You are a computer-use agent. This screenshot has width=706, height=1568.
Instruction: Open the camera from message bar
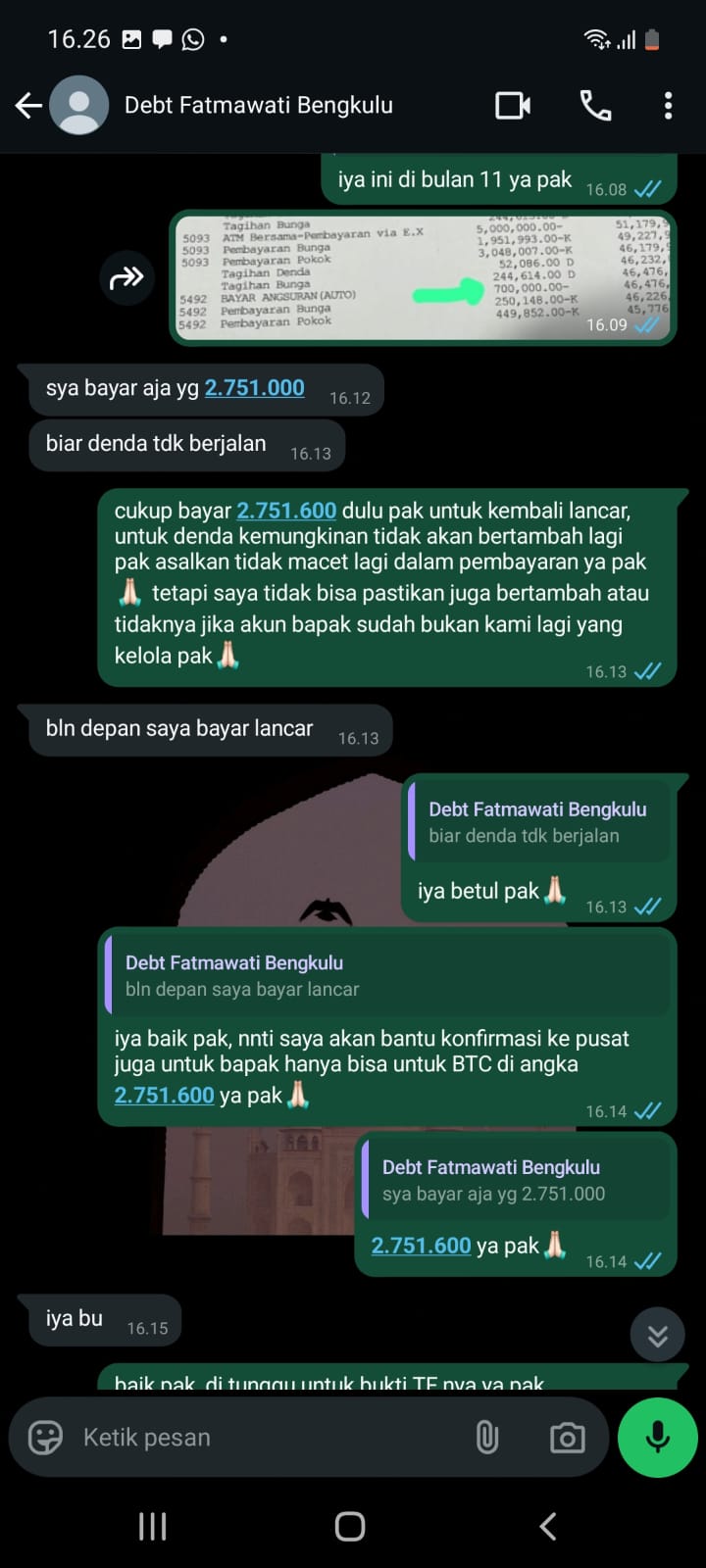[567, 1438]
